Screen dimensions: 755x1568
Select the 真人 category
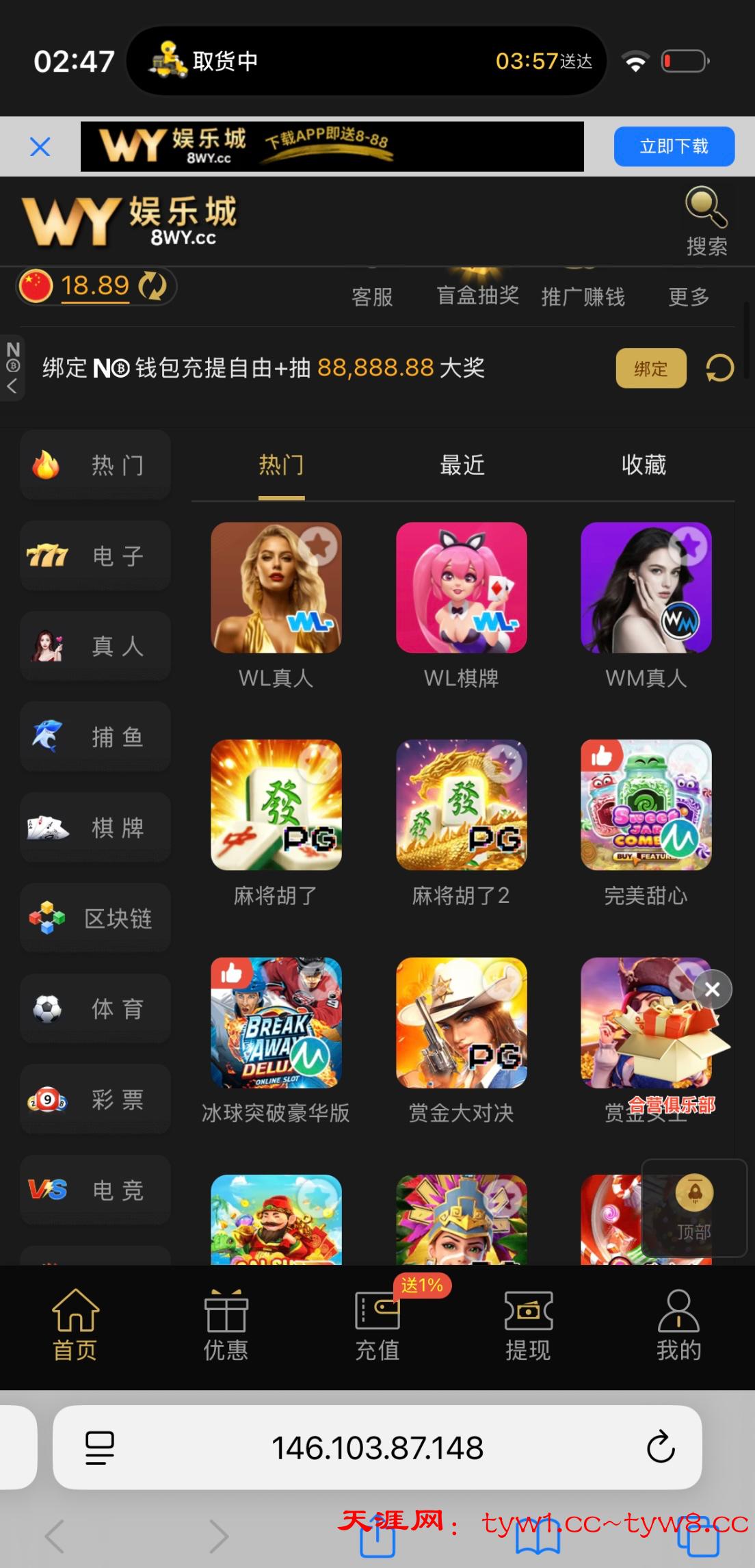pyautogui.click(x=96, y=646)
